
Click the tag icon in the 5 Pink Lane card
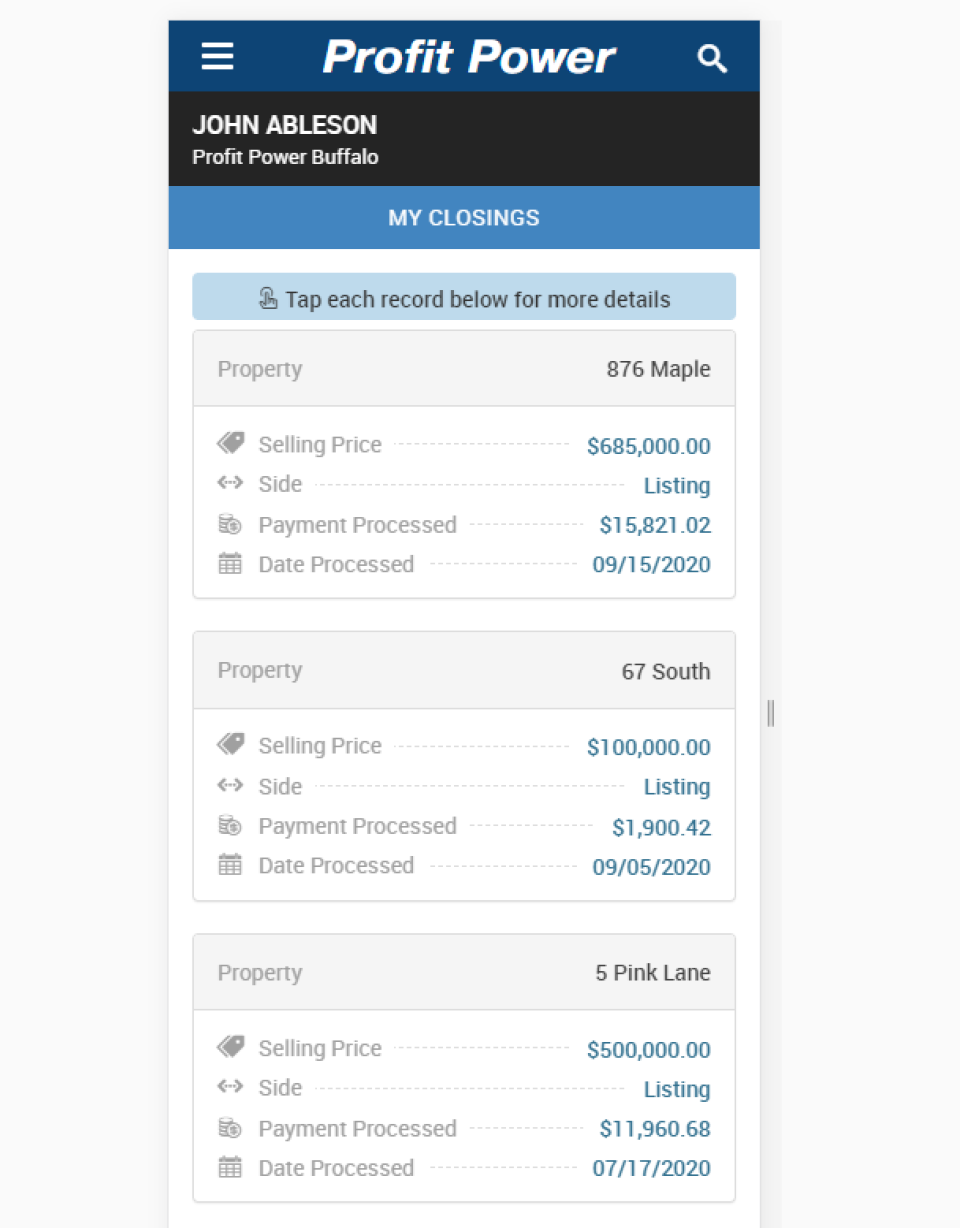230,1047
